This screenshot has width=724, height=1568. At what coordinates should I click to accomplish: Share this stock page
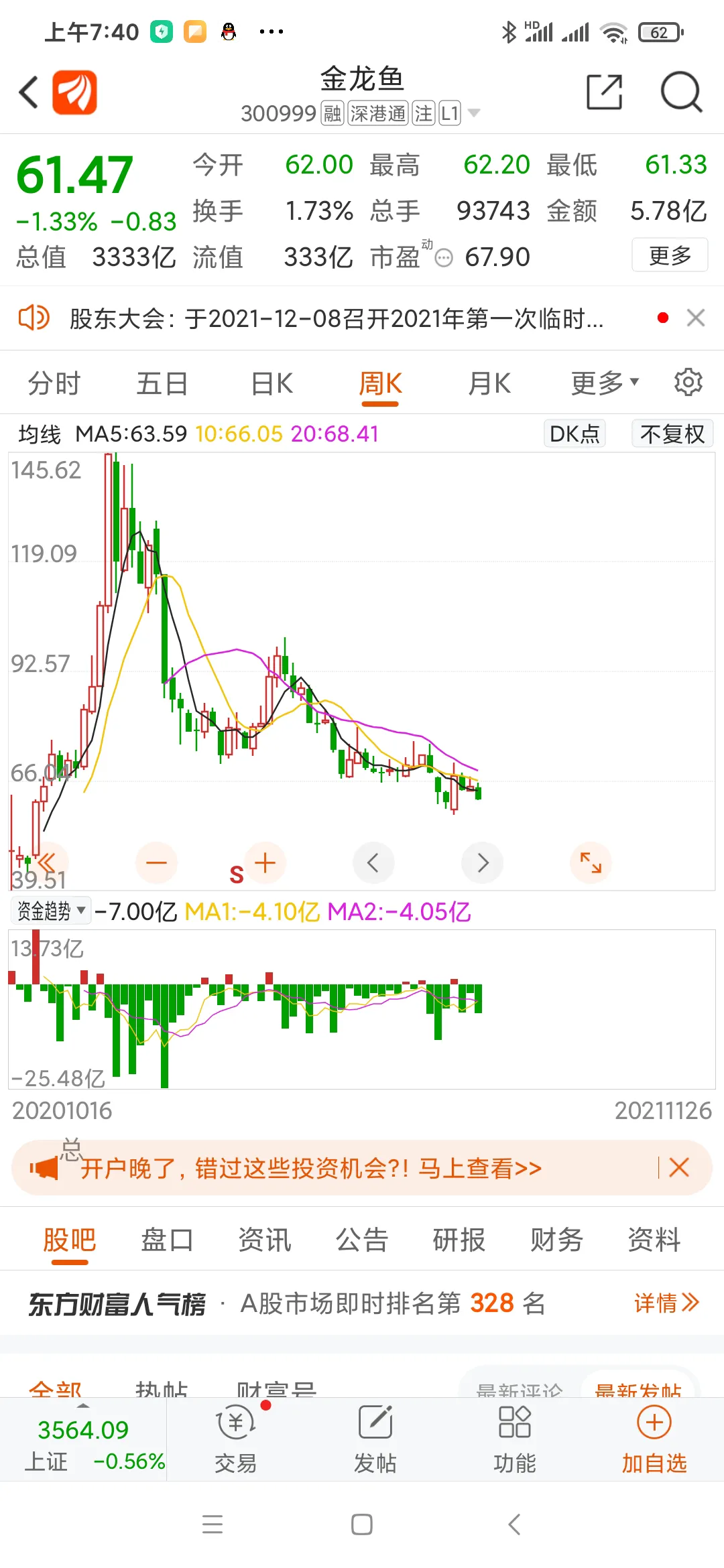pyautogui.click(x=604, y=92)
